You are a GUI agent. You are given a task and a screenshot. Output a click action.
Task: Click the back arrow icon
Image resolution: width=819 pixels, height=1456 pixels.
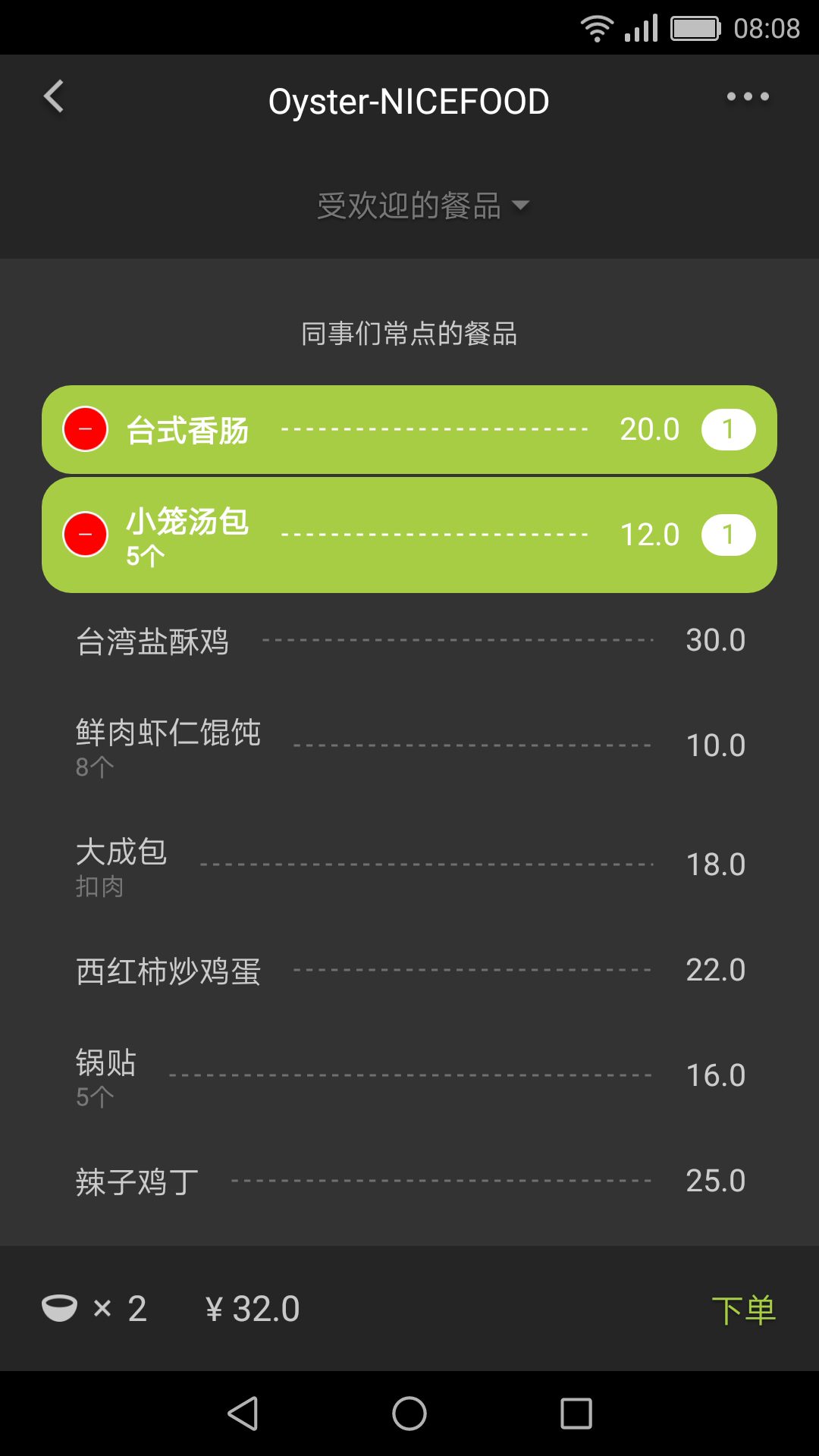pos(53,99)
